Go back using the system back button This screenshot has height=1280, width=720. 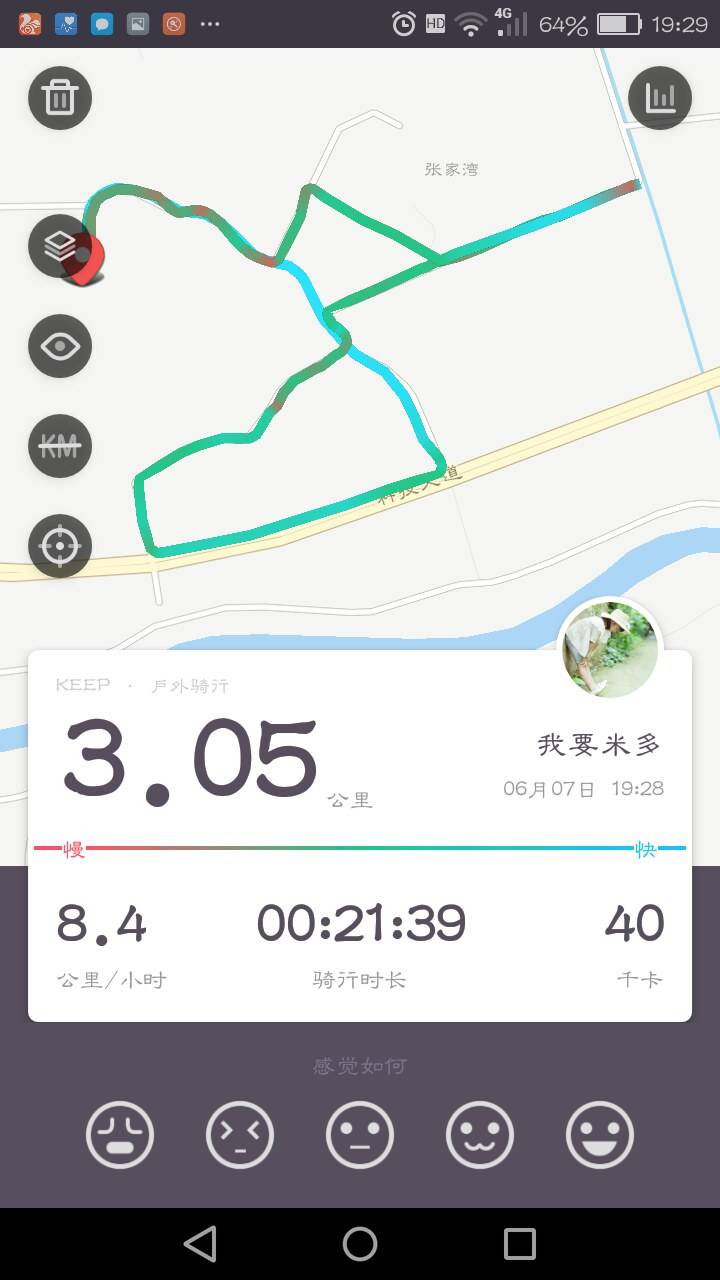(200, 1244)
